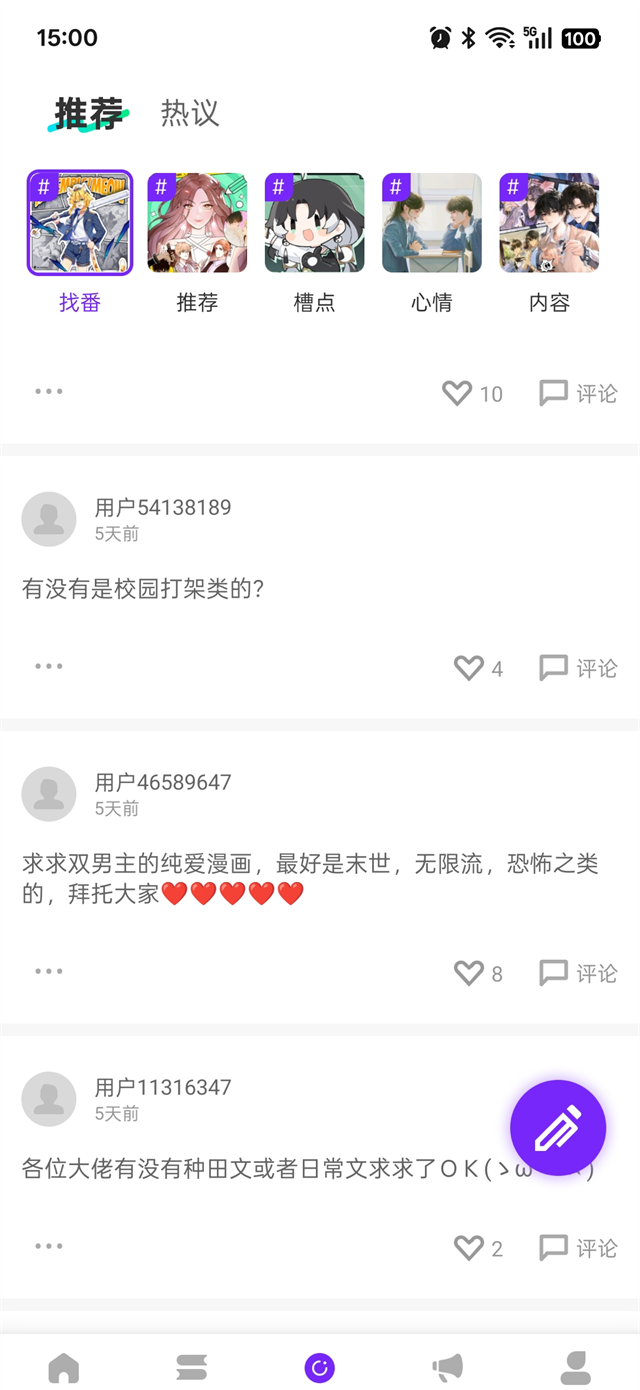Open more options for 用户54138189's post
Screen dimensions: 640x1390
point(48,666)
